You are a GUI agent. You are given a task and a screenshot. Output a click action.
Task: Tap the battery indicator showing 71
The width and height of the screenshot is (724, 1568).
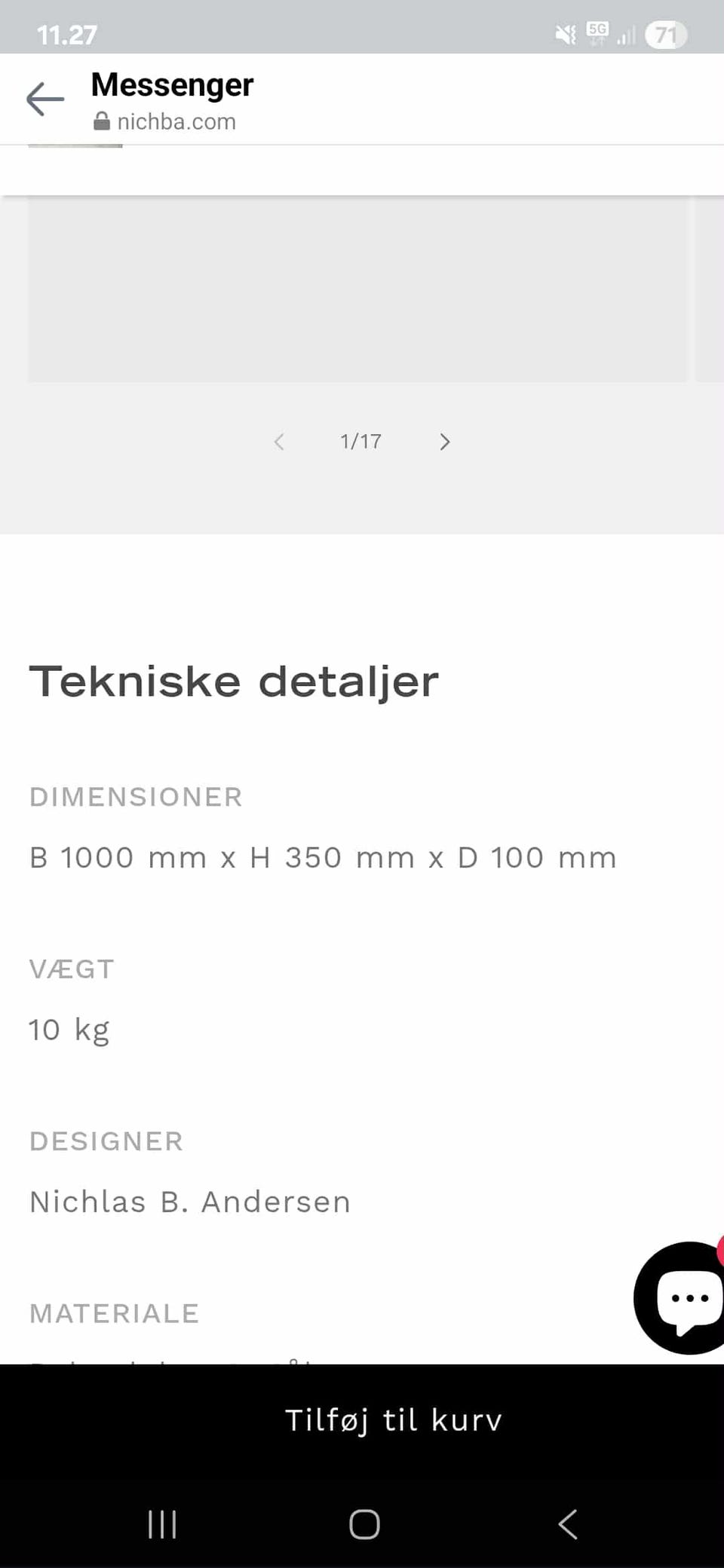tap(664, 34)
